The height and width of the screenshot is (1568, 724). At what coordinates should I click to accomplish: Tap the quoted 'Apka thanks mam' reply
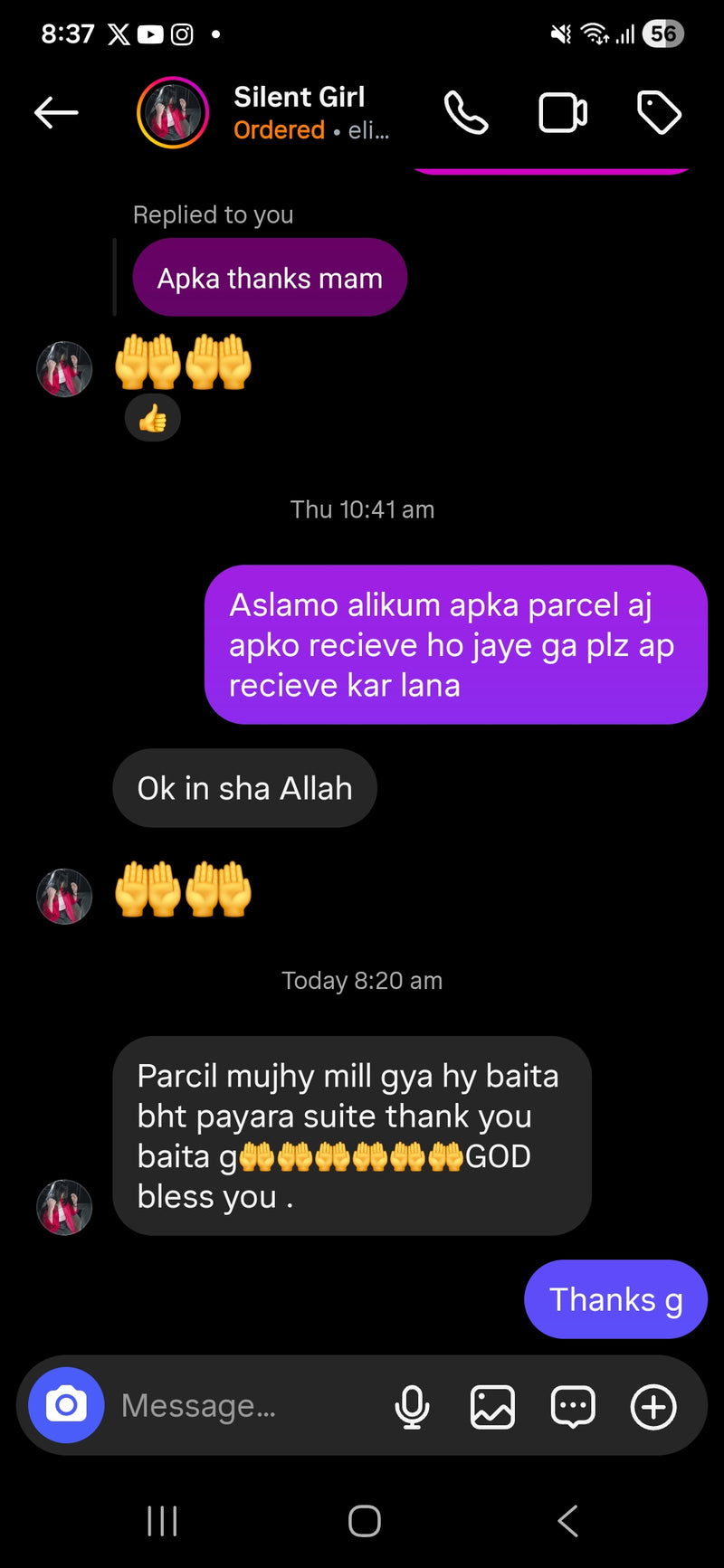pos(270,277)
